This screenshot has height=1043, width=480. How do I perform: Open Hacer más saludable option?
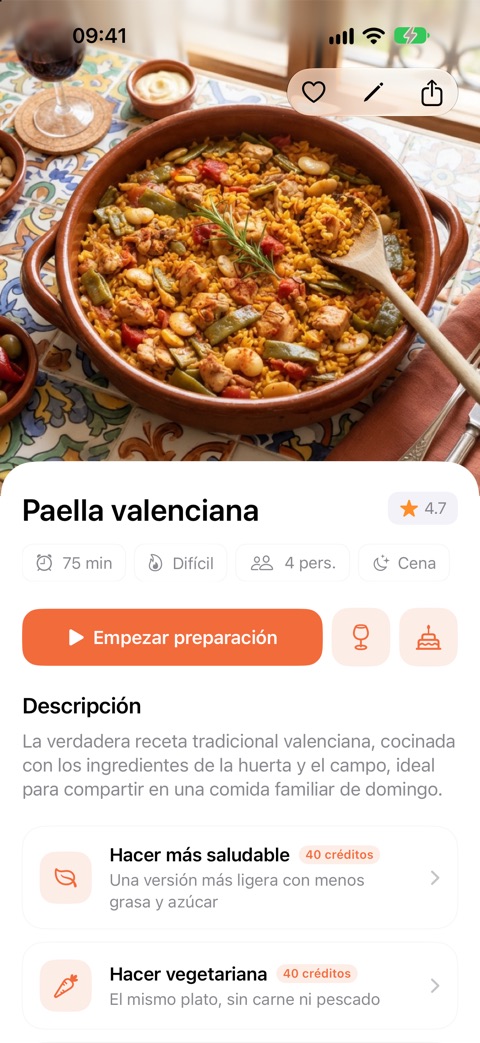click(240, 878)
